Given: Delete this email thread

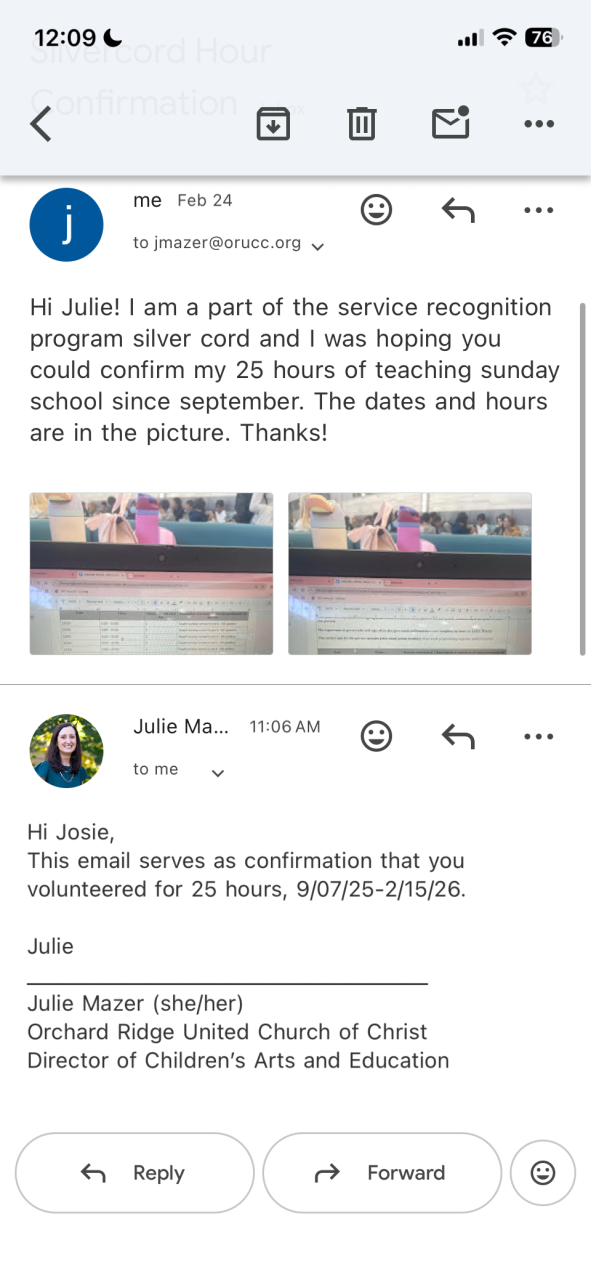Looking at the screenshot, I should [x=361, y=124].
